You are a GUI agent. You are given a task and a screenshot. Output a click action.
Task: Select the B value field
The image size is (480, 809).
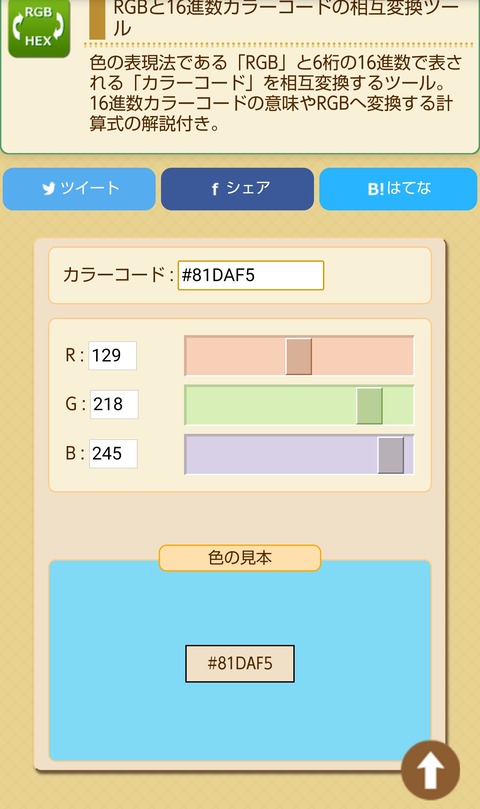pos(113,454)
